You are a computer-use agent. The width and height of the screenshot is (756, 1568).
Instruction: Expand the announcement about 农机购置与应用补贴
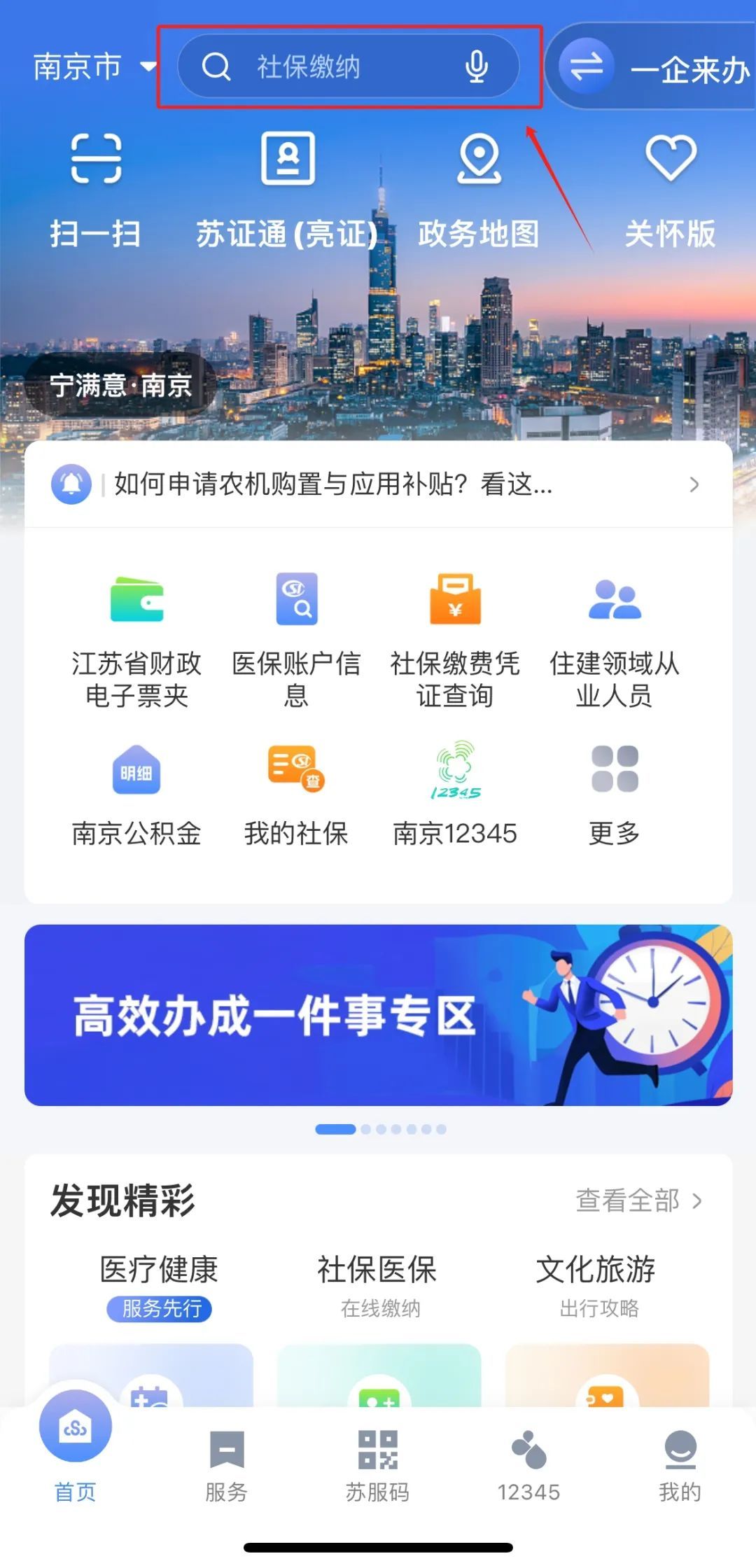378,485
